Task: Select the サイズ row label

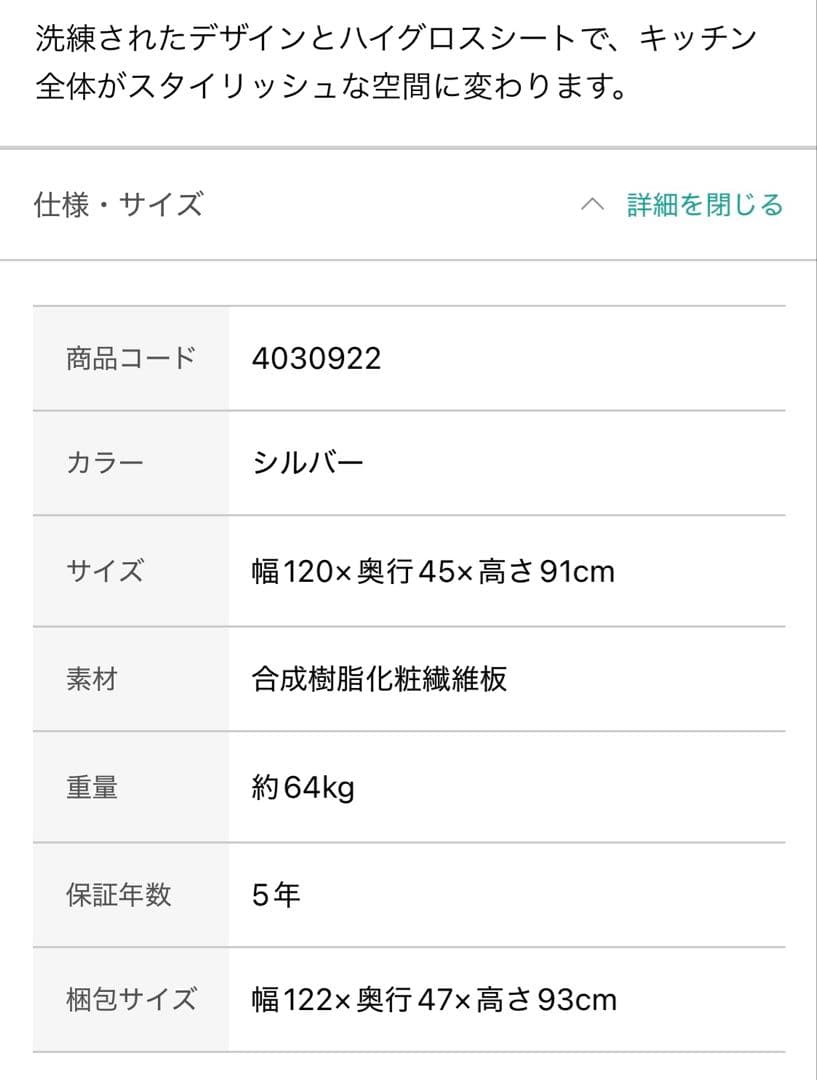Action: [x=102, y=571]
